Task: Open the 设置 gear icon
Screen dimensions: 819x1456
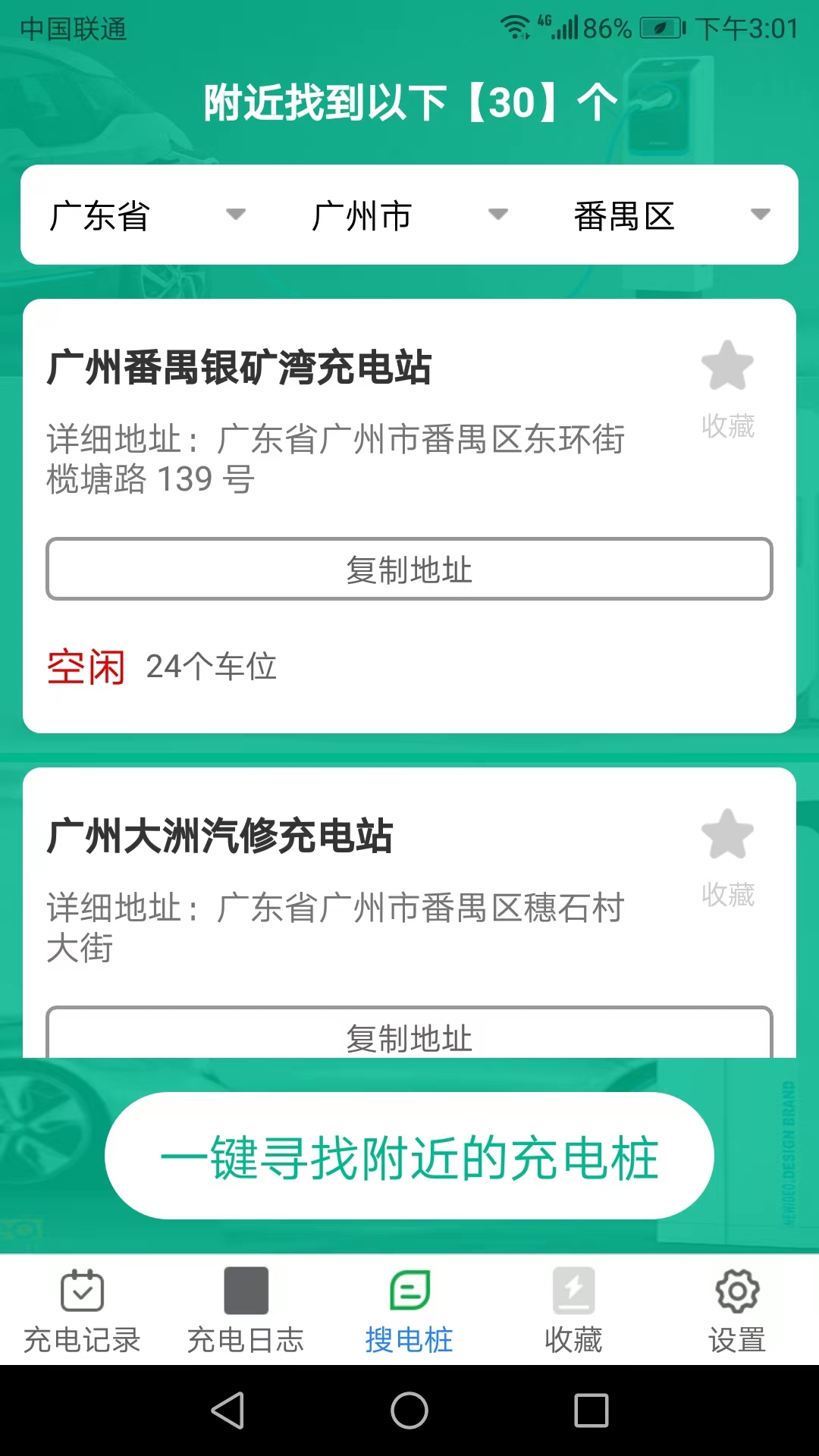Action: [736, 1291]
